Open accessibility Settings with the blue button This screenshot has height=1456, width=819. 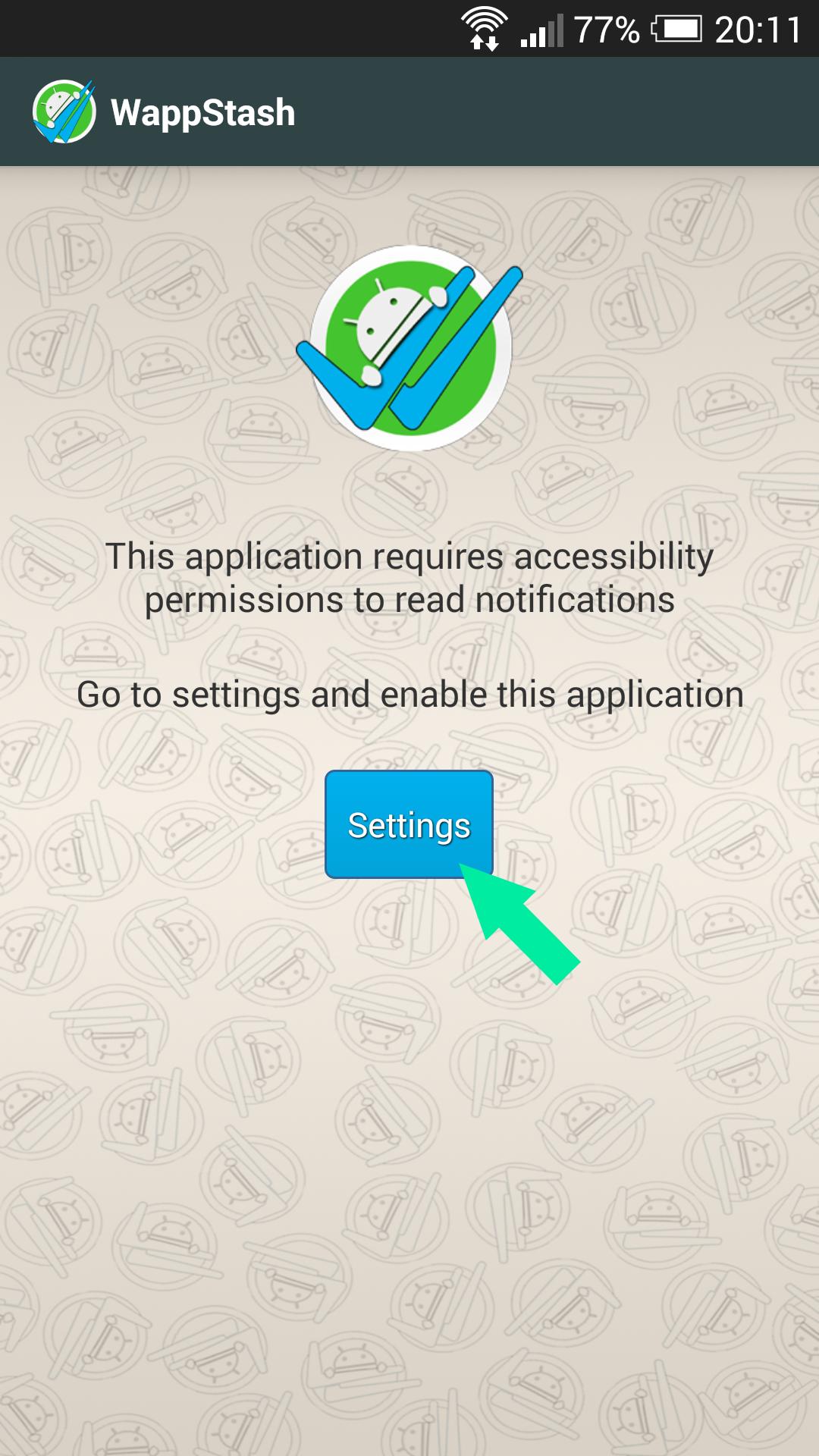[409, 824]
